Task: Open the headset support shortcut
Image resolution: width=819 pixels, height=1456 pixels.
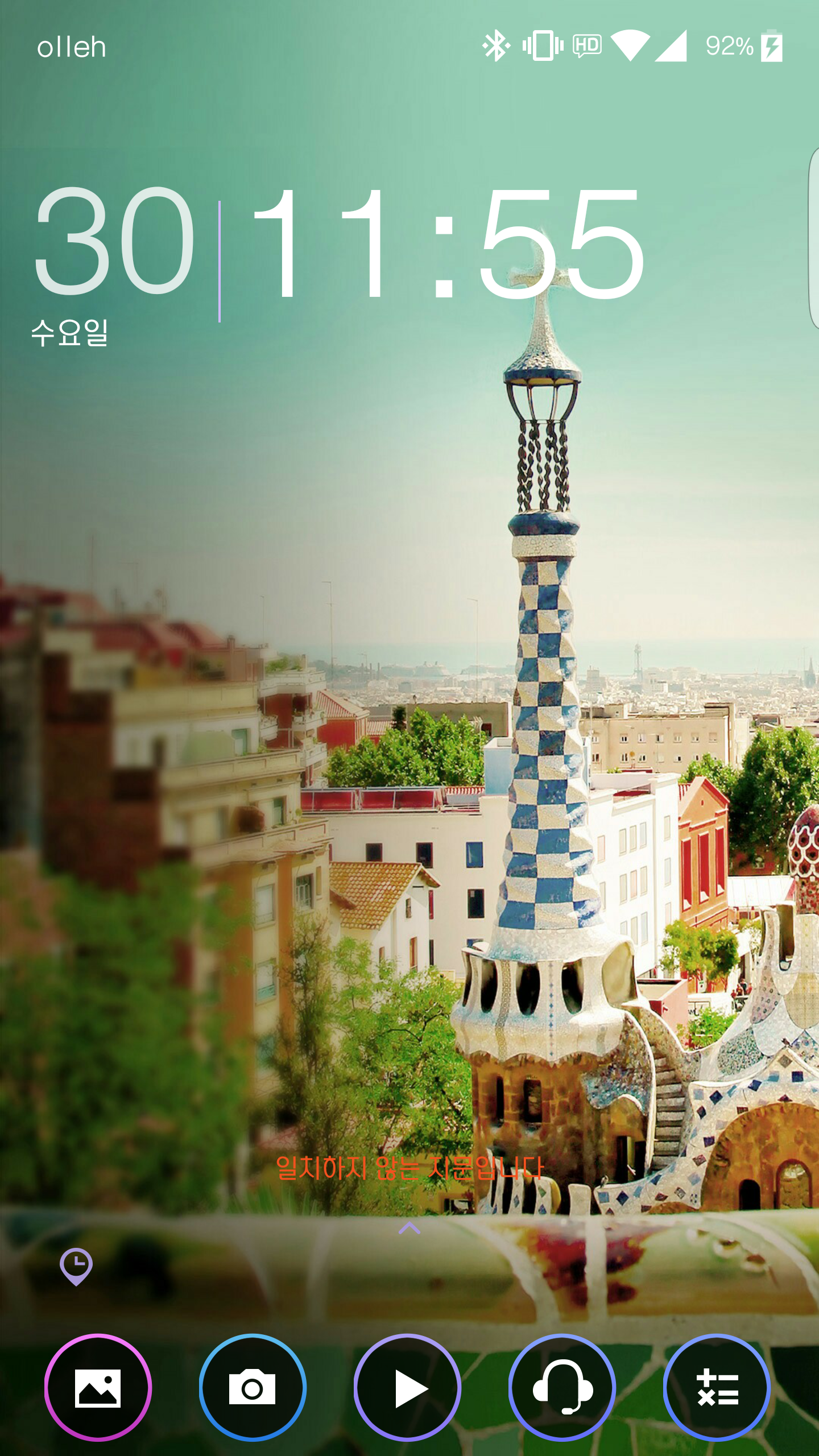Action: coord(562,1388)
